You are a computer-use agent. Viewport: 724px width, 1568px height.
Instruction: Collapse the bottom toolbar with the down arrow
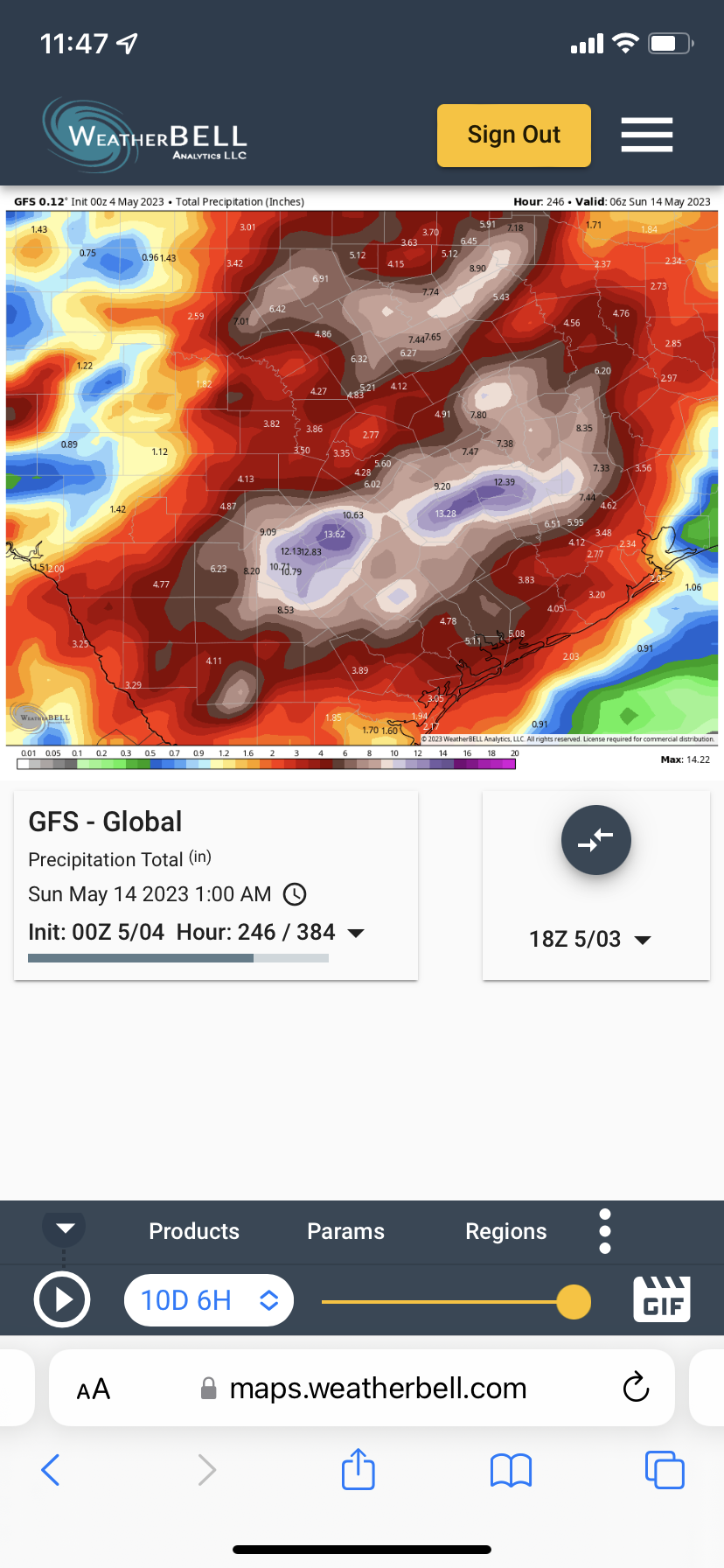65,1228
